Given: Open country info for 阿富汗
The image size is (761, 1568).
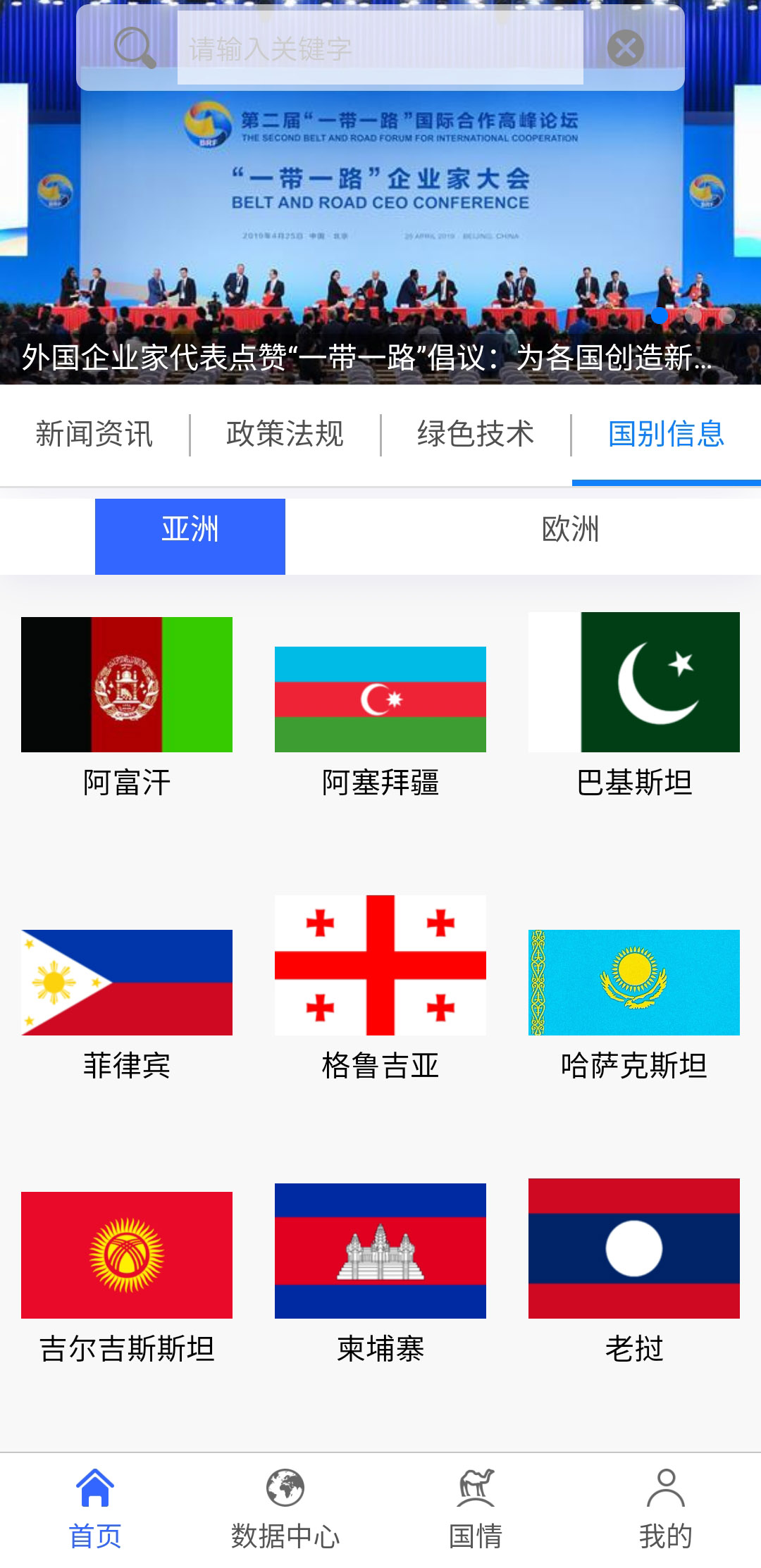Looking at the screenshot, I should (x=127, y=704).
